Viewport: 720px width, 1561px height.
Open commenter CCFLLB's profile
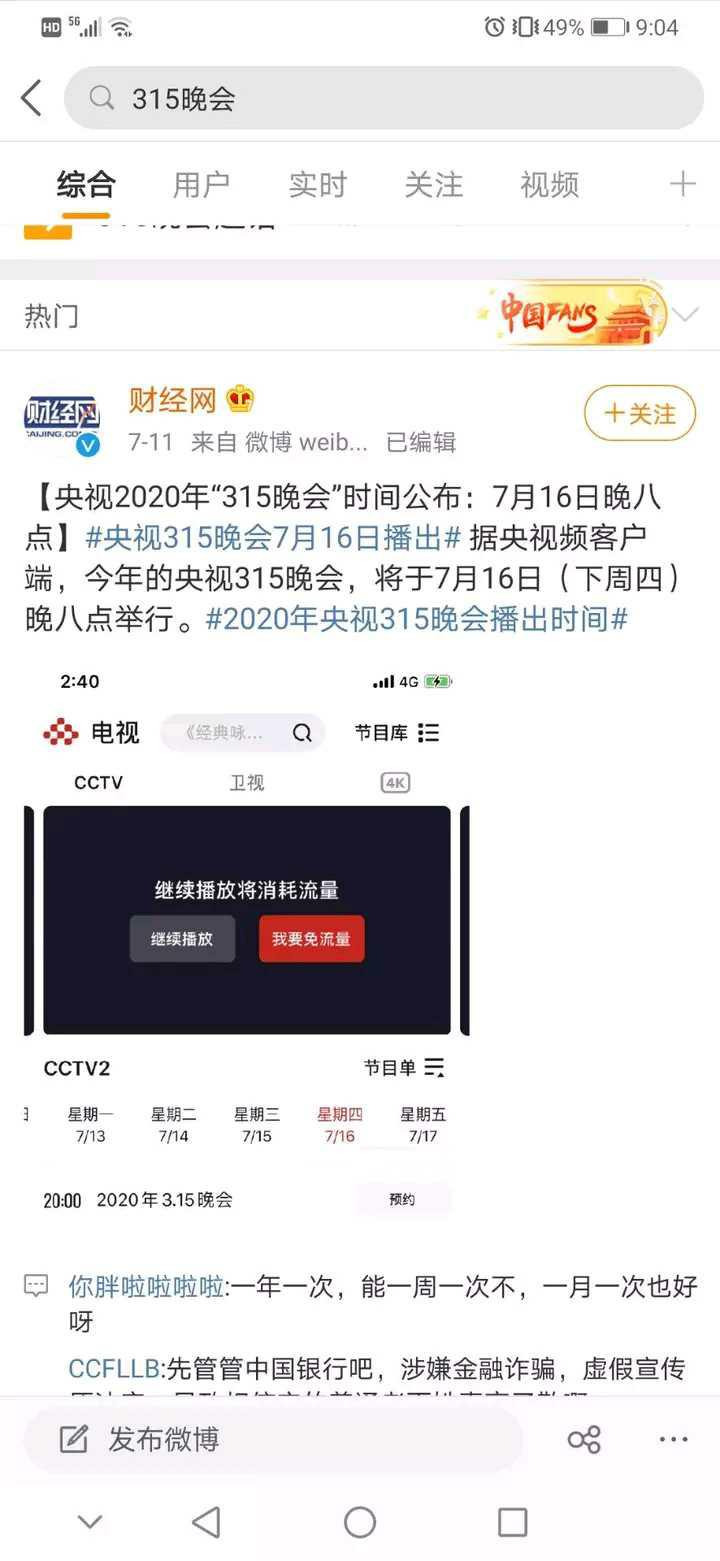113,1368
